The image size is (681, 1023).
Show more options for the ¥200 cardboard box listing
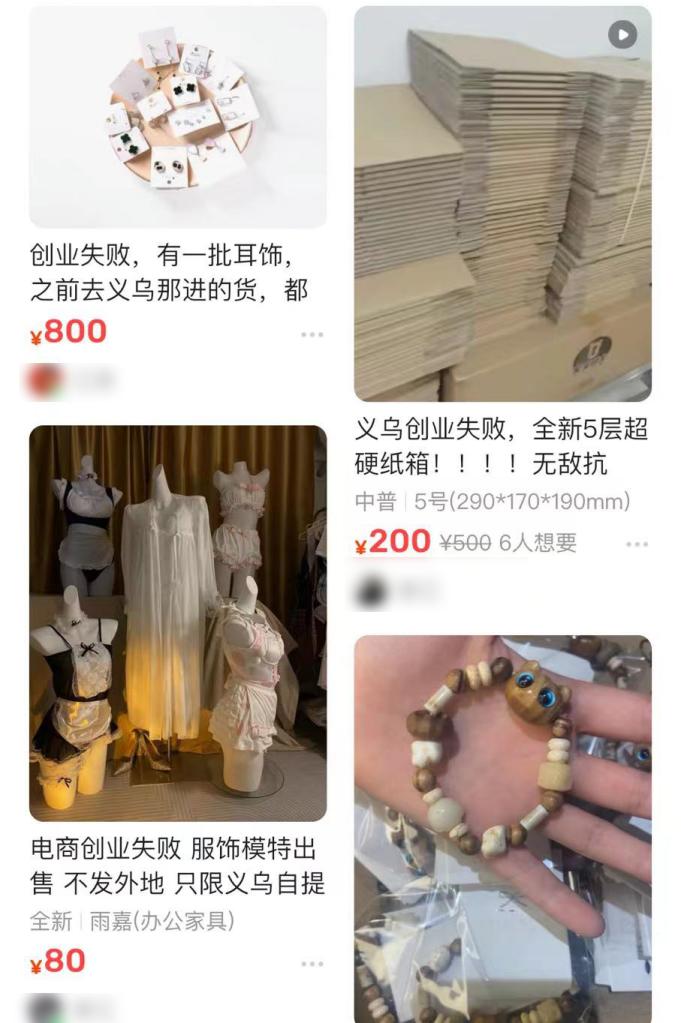(637, 544)
